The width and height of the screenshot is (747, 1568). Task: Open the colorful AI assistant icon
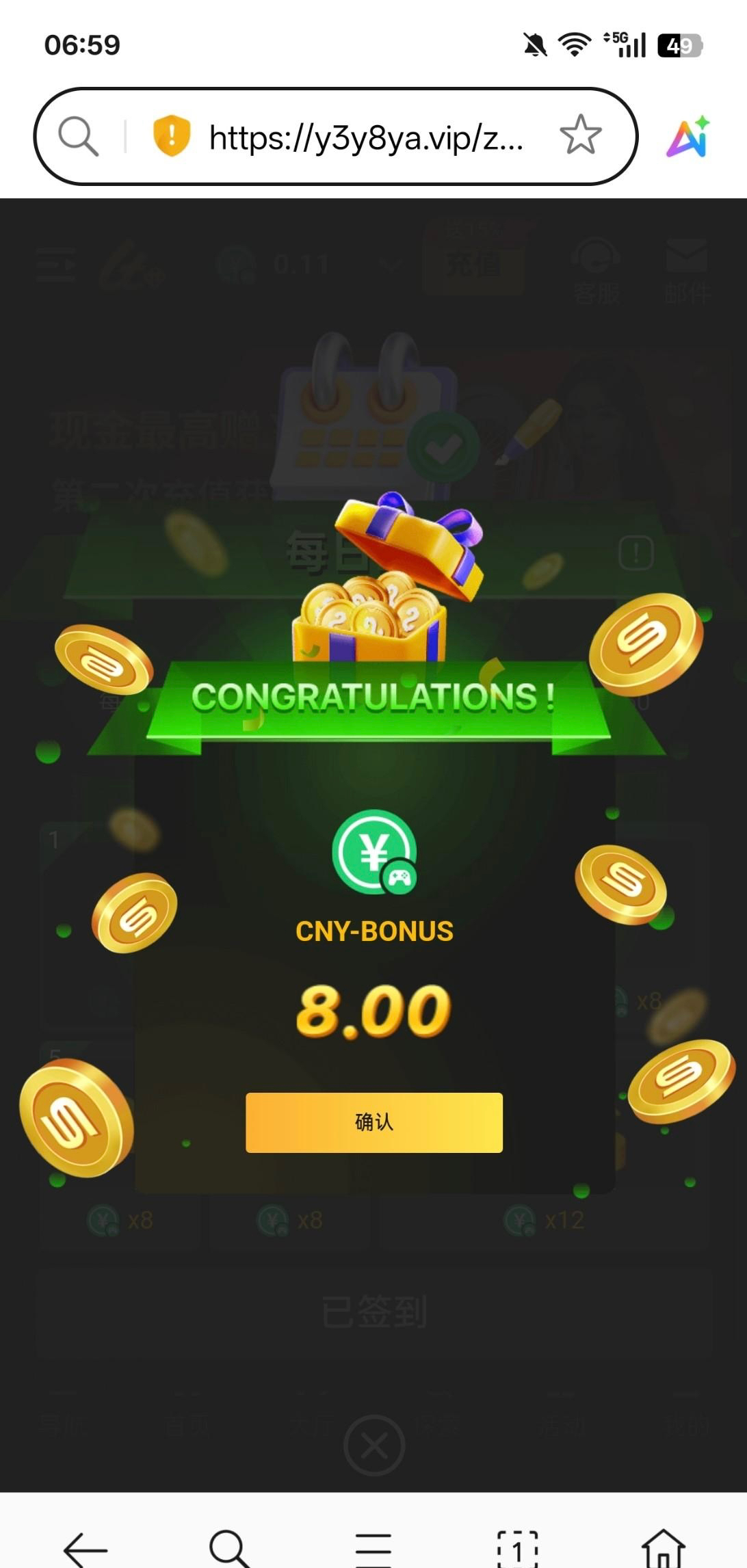point(688,137)
